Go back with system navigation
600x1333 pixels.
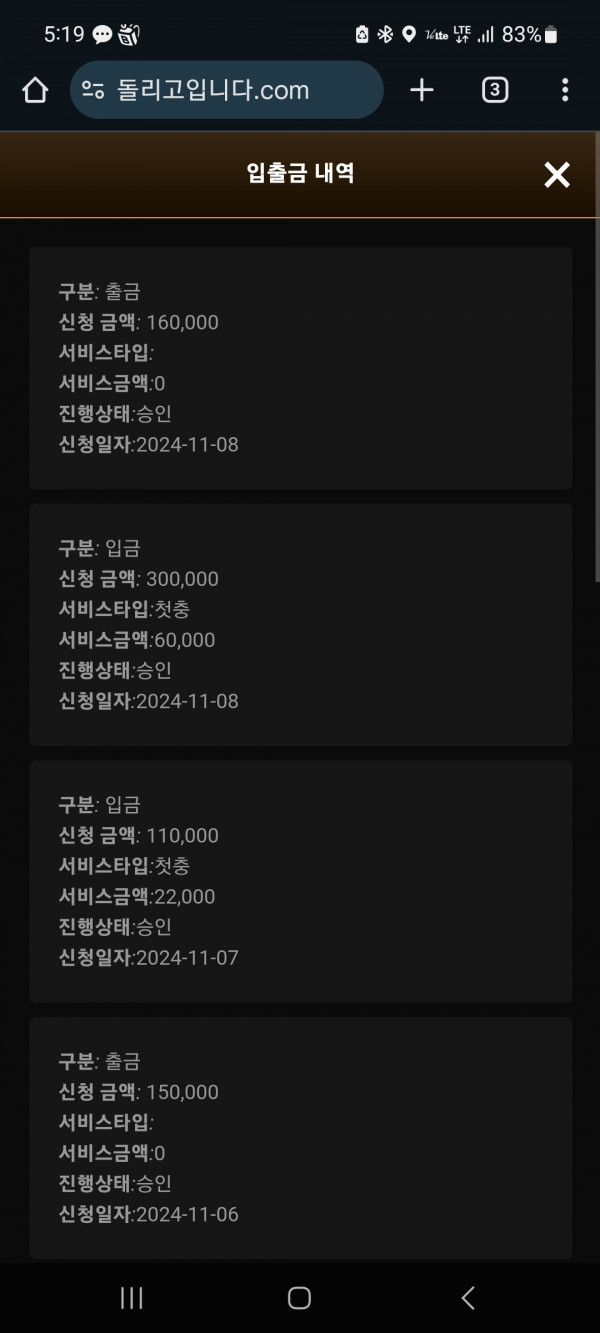point(468,1298)
